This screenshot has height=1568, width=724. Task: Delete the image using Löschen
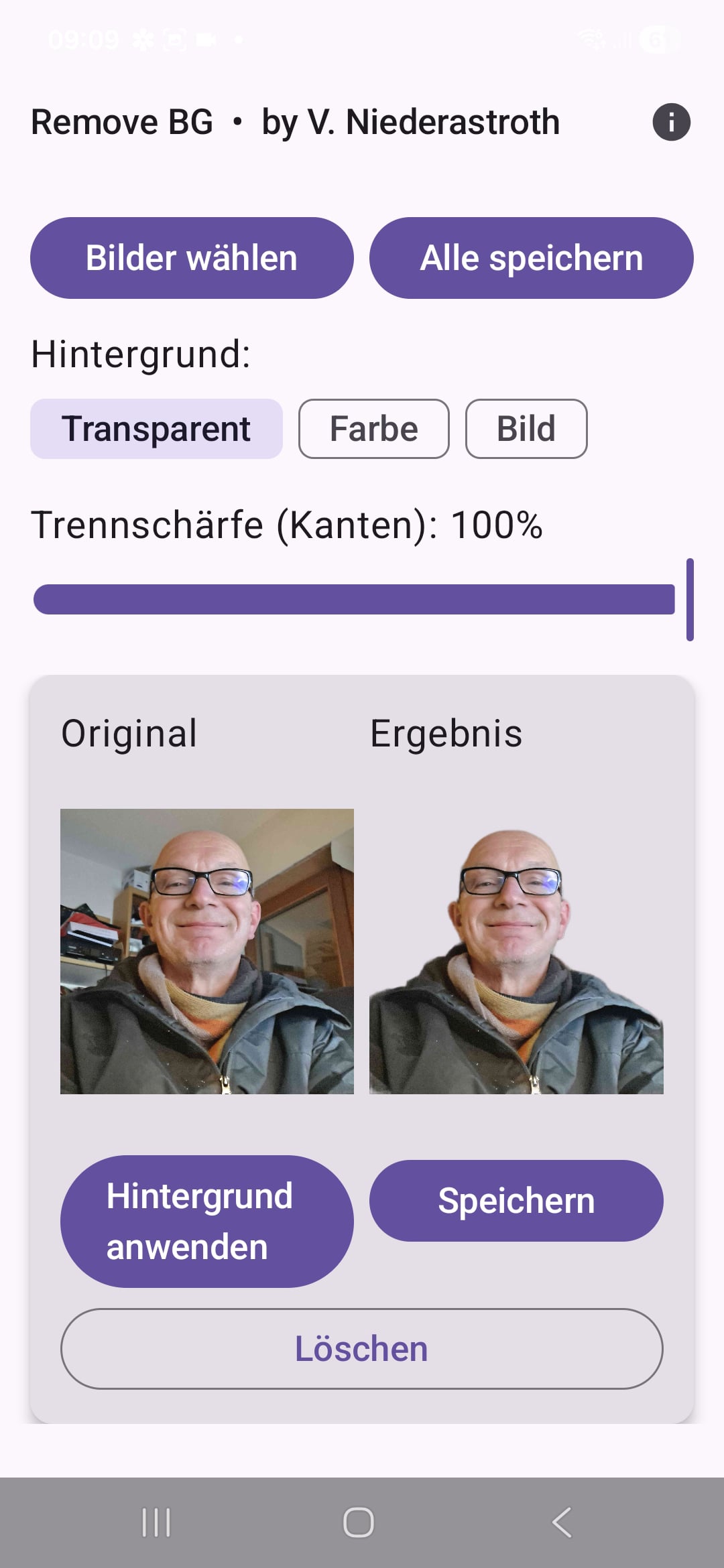click(361, 1349)
